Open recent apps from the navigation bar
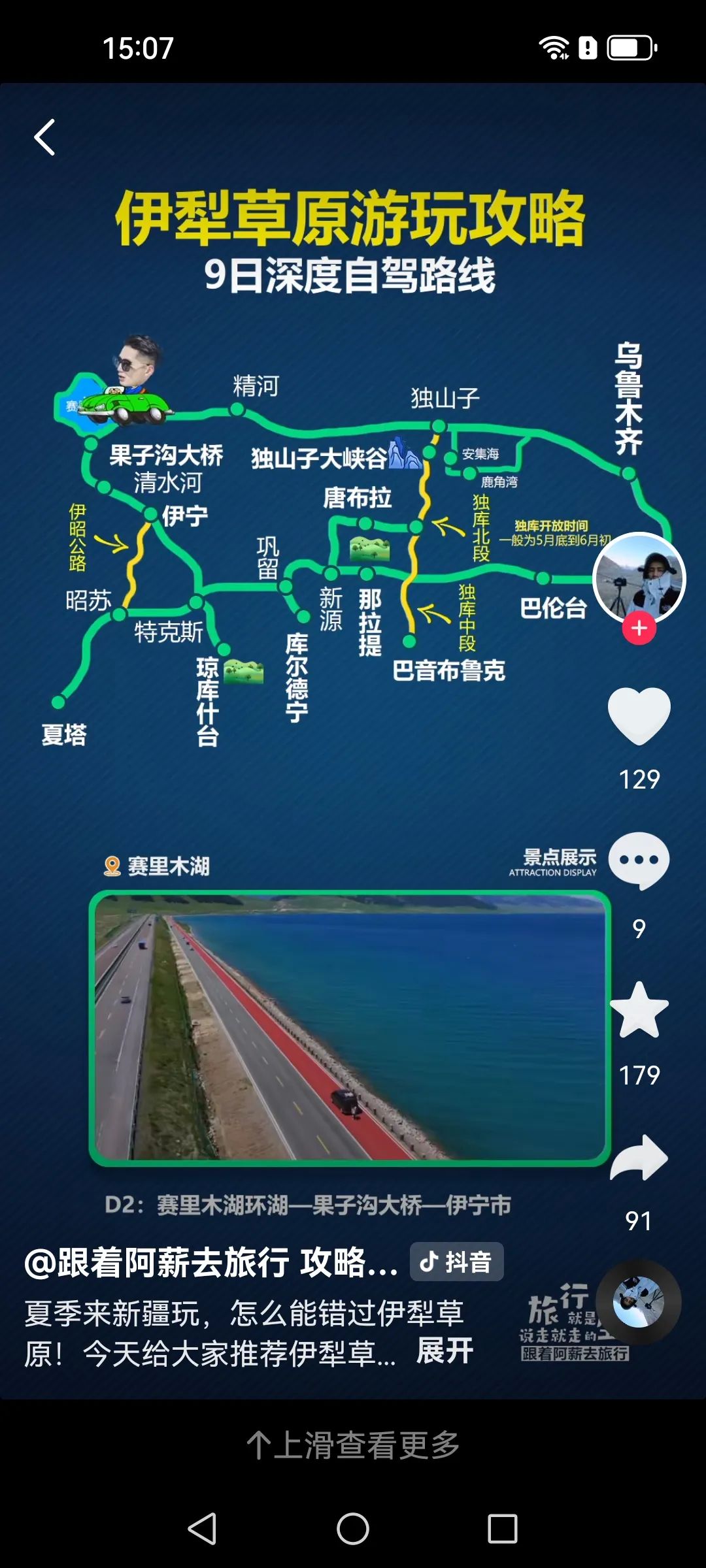 502,1529
